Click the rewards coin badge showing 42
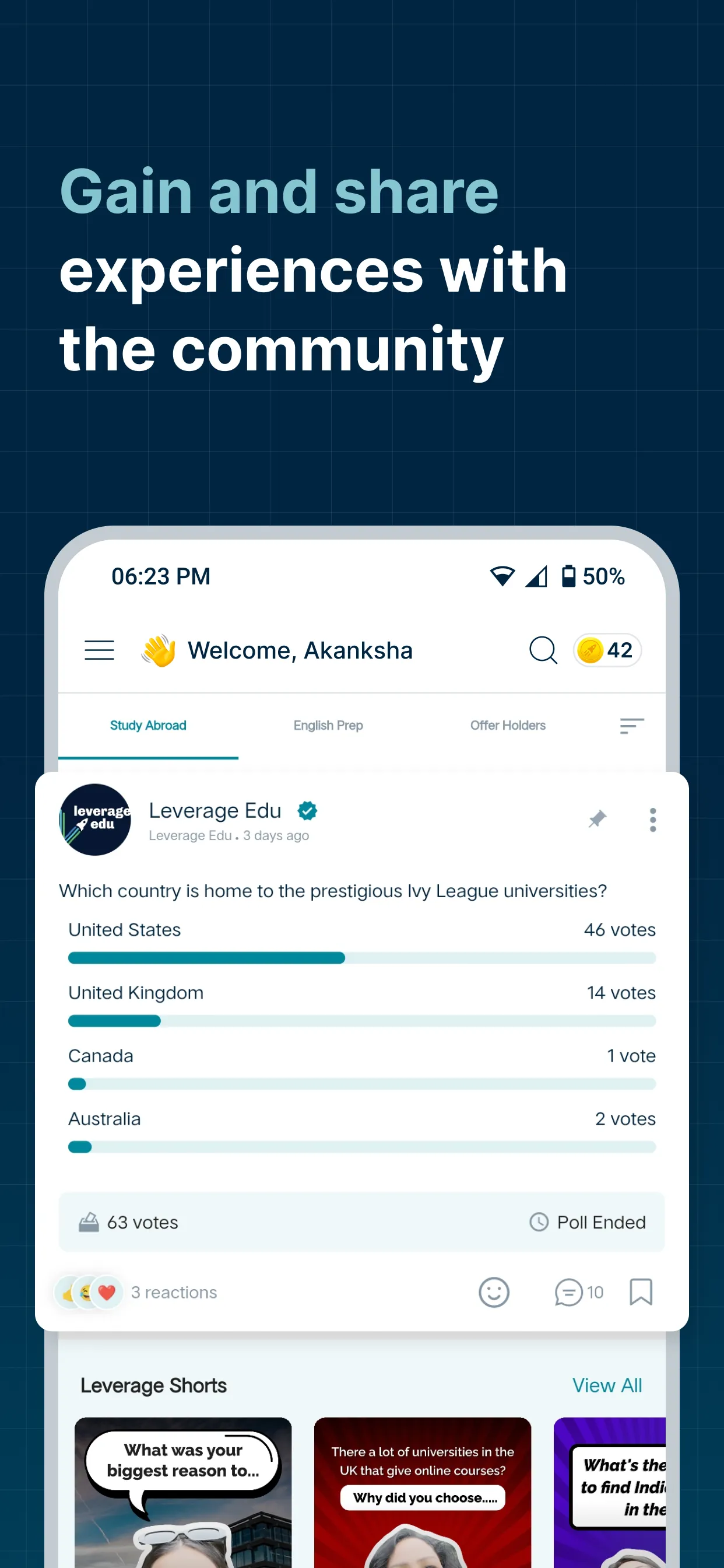The width and height of the screenshot is (724, 1568). (607, 650)
